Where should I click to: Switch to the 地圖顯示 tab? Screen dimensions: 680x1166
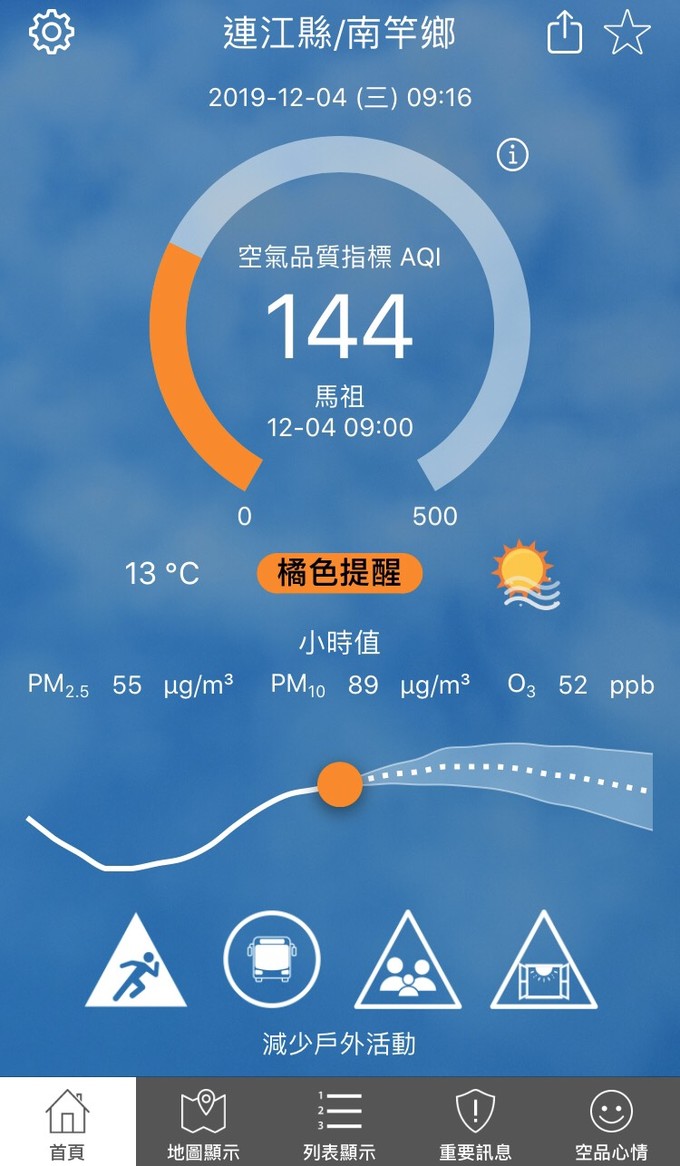coord(203,1122)
